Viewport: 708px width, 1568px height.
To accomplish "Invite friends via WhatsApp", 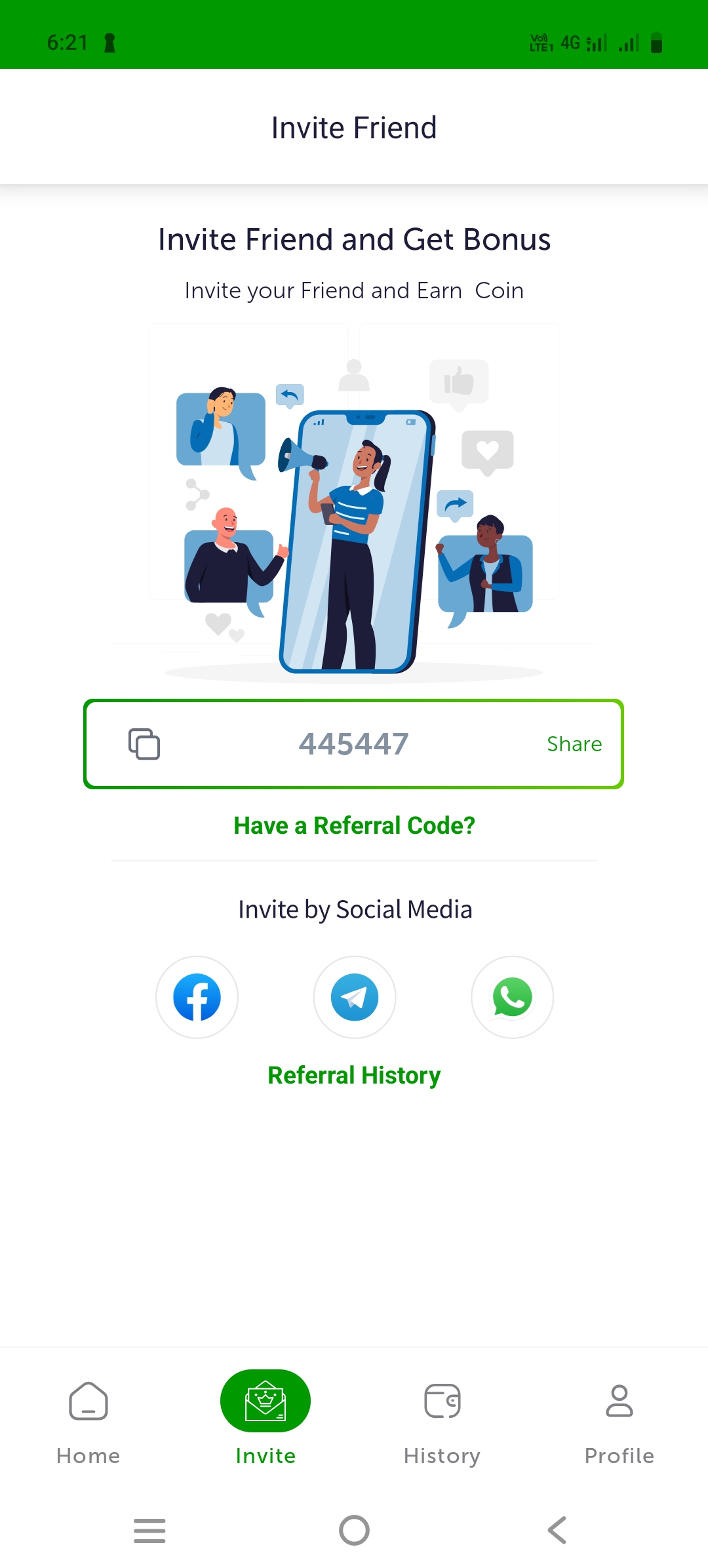I will (512, 997).
